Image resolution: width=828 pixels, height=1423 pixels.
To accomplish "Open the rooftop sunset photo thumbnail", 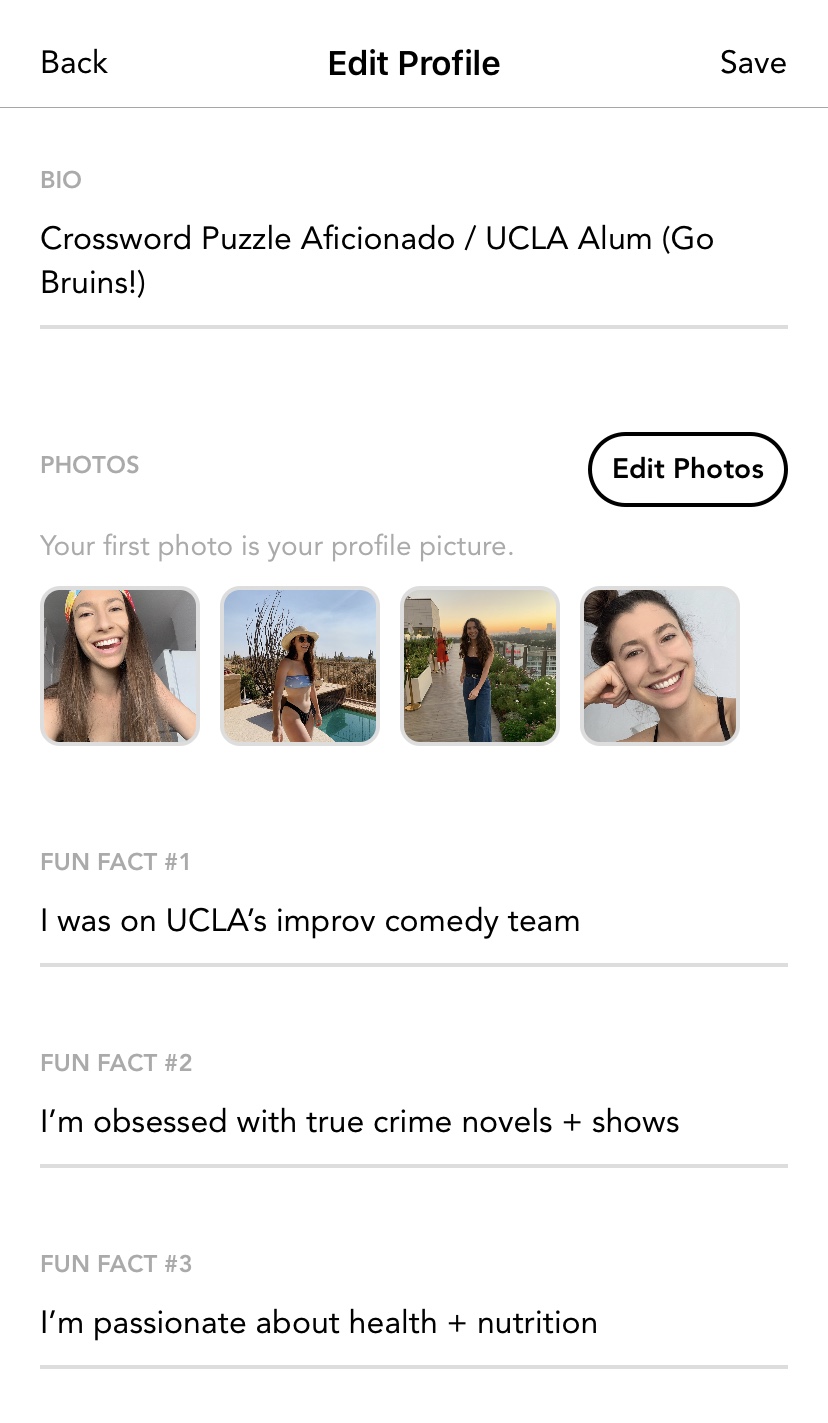I will pos(480,666).
